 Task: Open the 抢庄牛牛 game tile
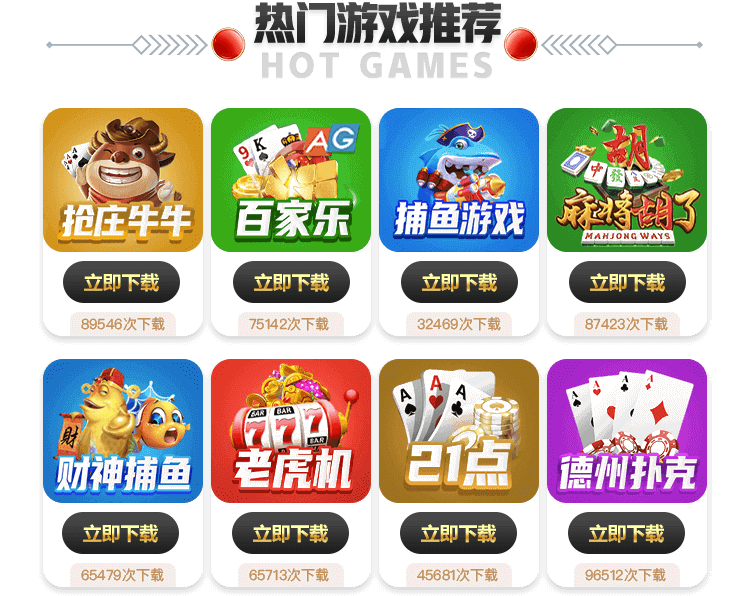(x=122, y=180)
